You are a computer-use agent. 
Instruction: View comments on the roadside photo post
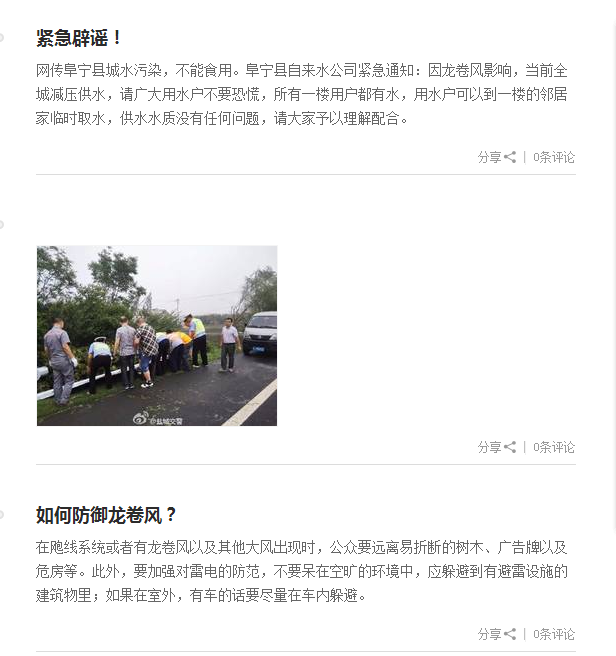[554, 447]
